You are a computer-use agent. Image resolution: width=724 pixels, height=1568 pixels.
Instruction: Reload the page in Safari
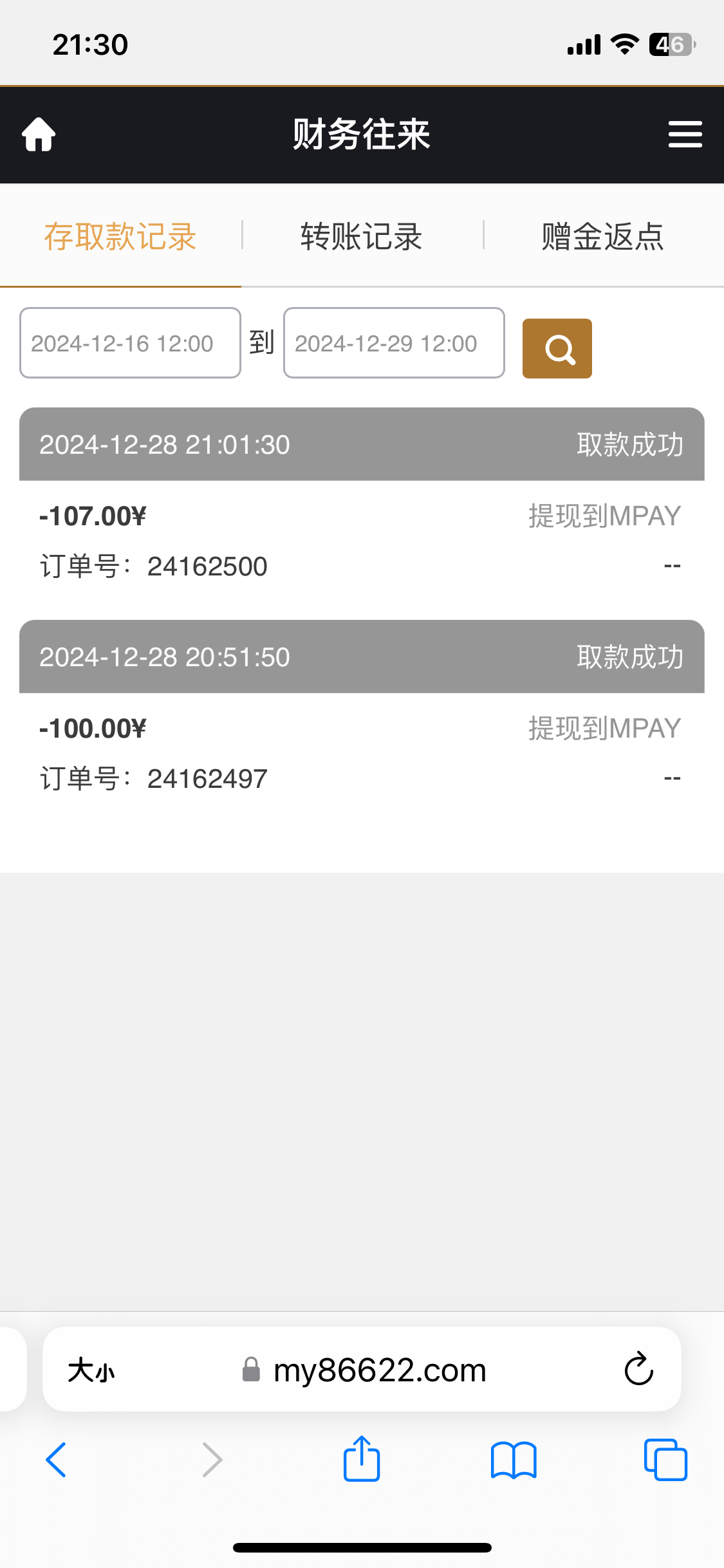[638, 1369]
